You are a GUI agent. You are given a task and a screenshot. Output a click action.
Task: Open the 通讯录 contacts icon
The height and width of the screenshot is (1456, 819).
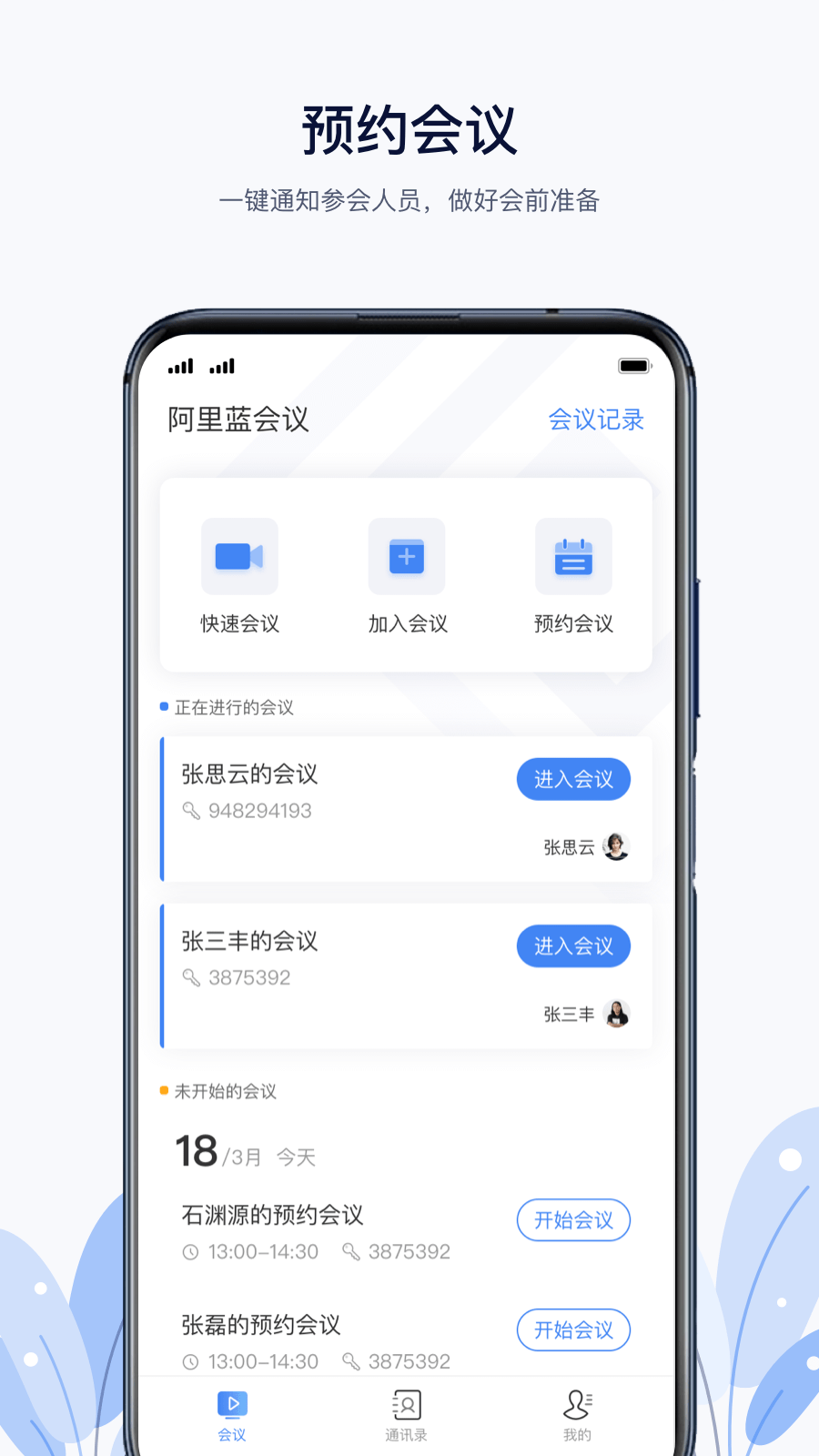406,1404
